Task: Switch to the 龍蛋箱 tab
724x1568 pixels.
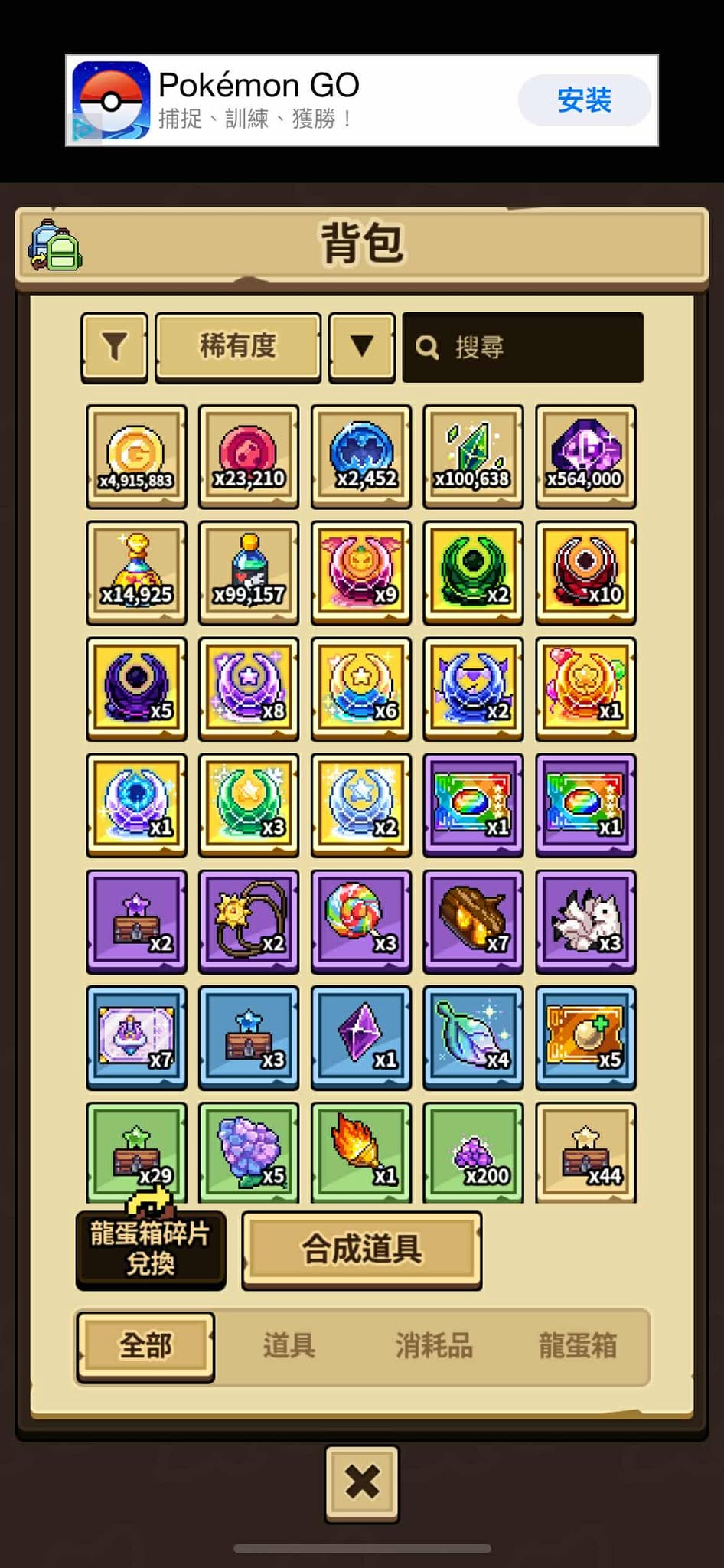Action: point(578,1345)
